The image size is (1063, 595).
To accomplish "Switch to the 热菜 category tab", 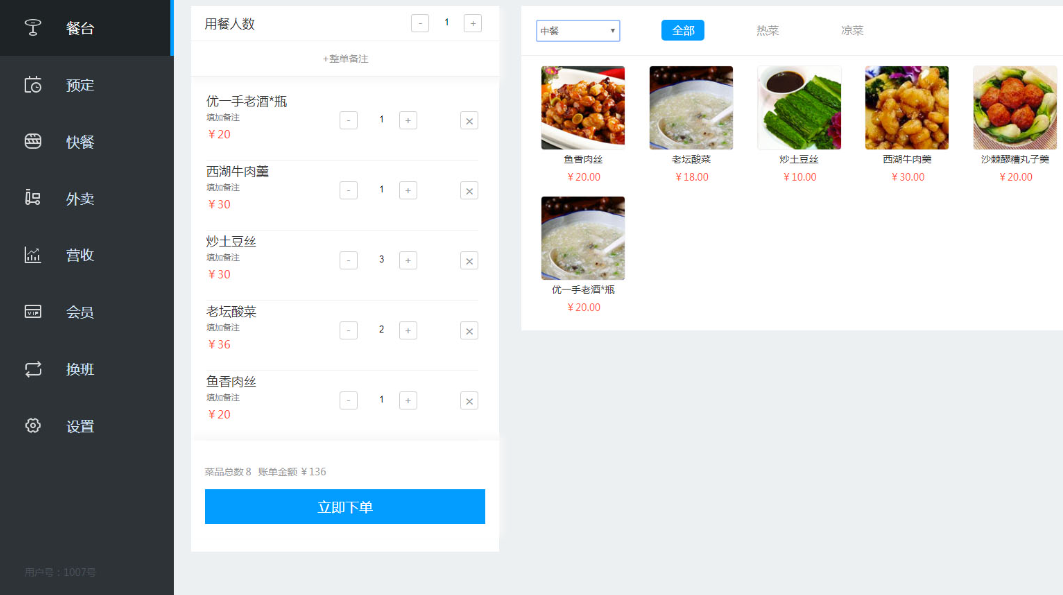I will point(767,31).
